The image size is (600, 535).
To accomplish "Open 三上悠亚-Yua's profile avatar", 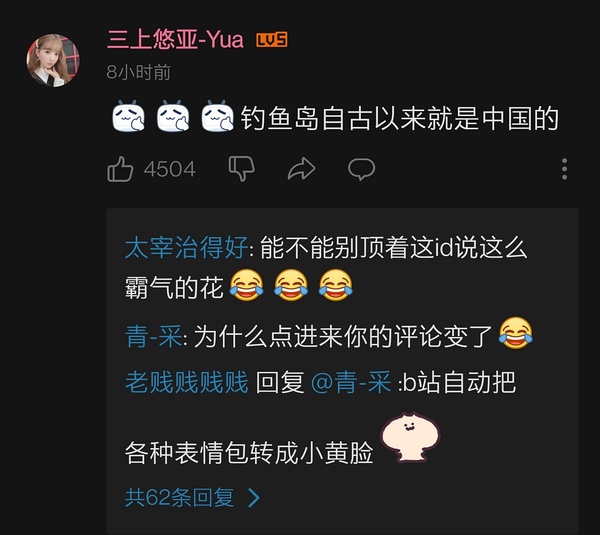I will point(54,59).
